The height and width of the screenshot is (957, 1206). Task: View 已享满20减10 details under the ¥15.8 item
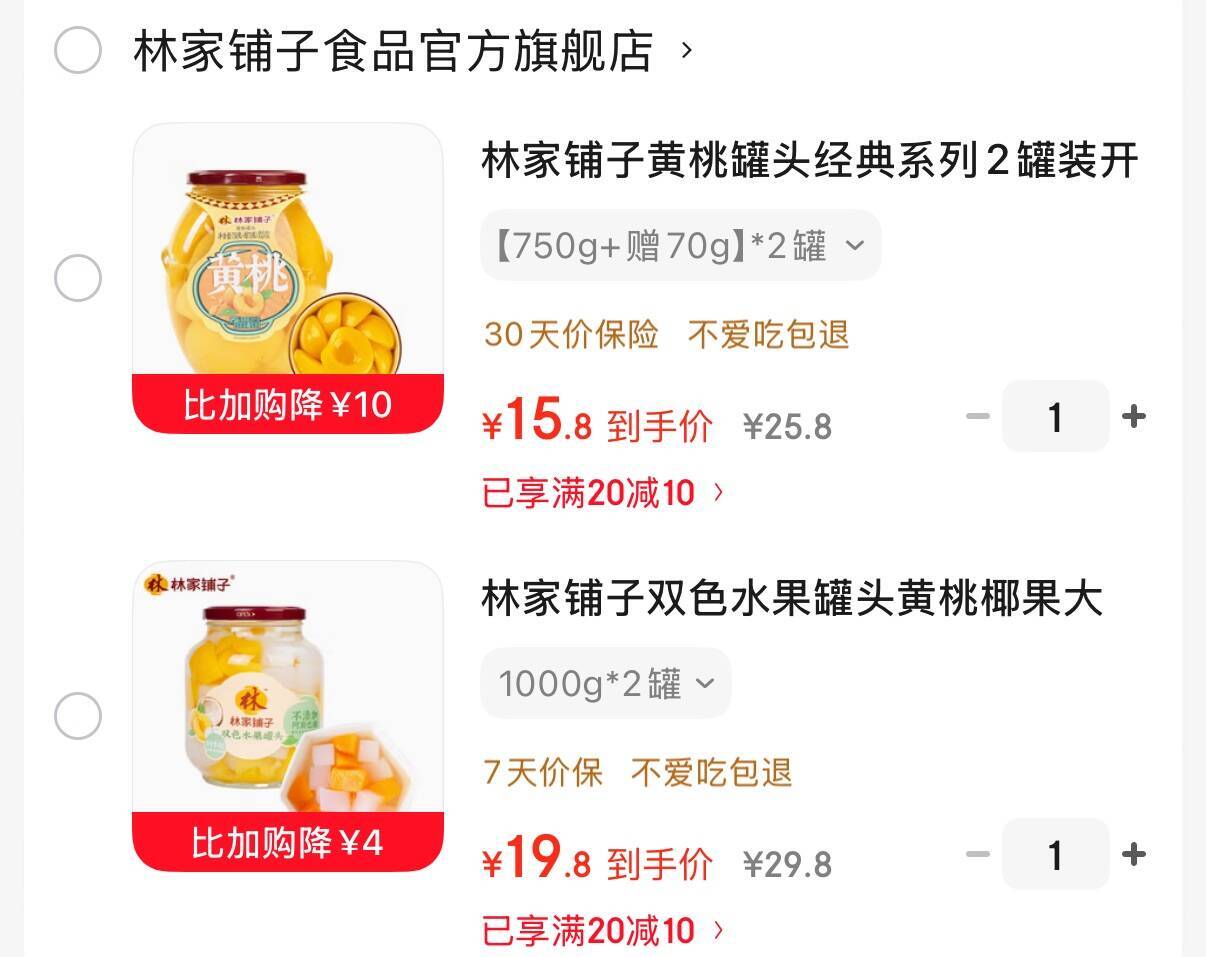point(603,493)
